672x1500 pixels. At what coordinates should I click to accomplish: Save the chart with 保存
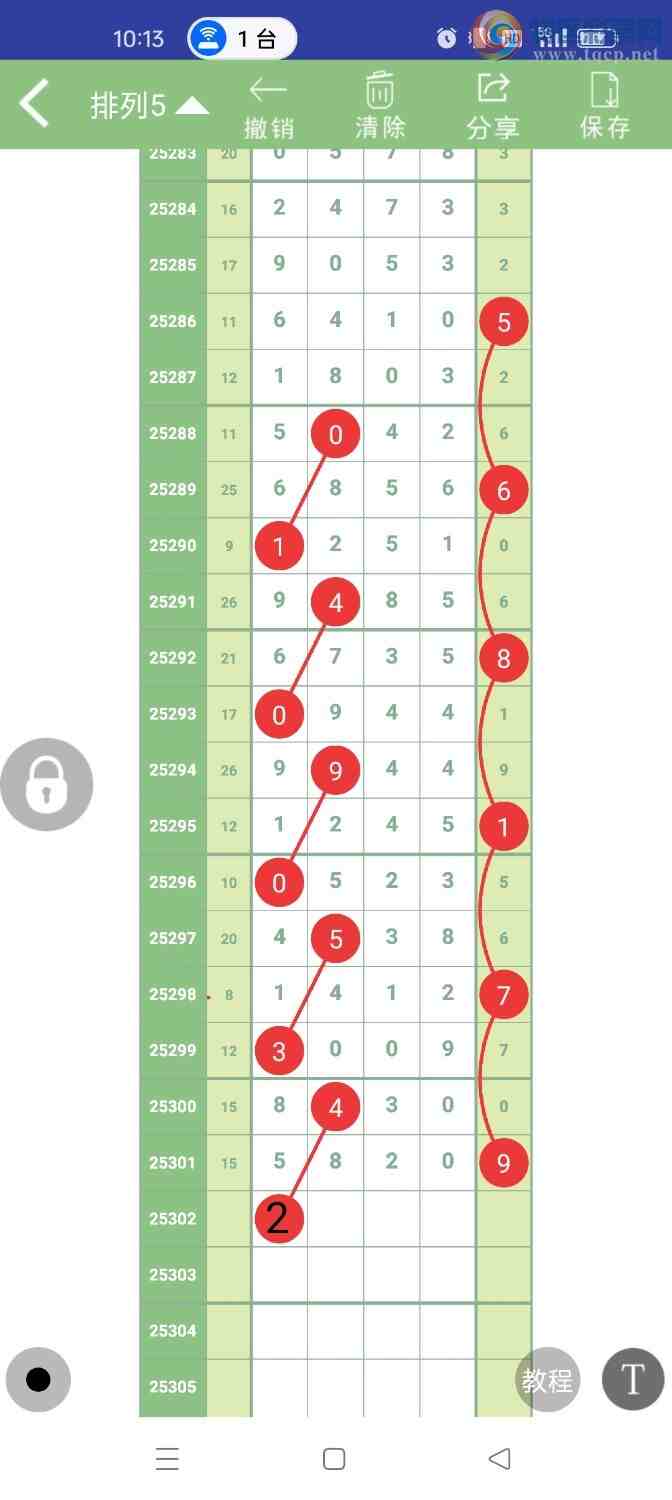(x=605, y=106)
